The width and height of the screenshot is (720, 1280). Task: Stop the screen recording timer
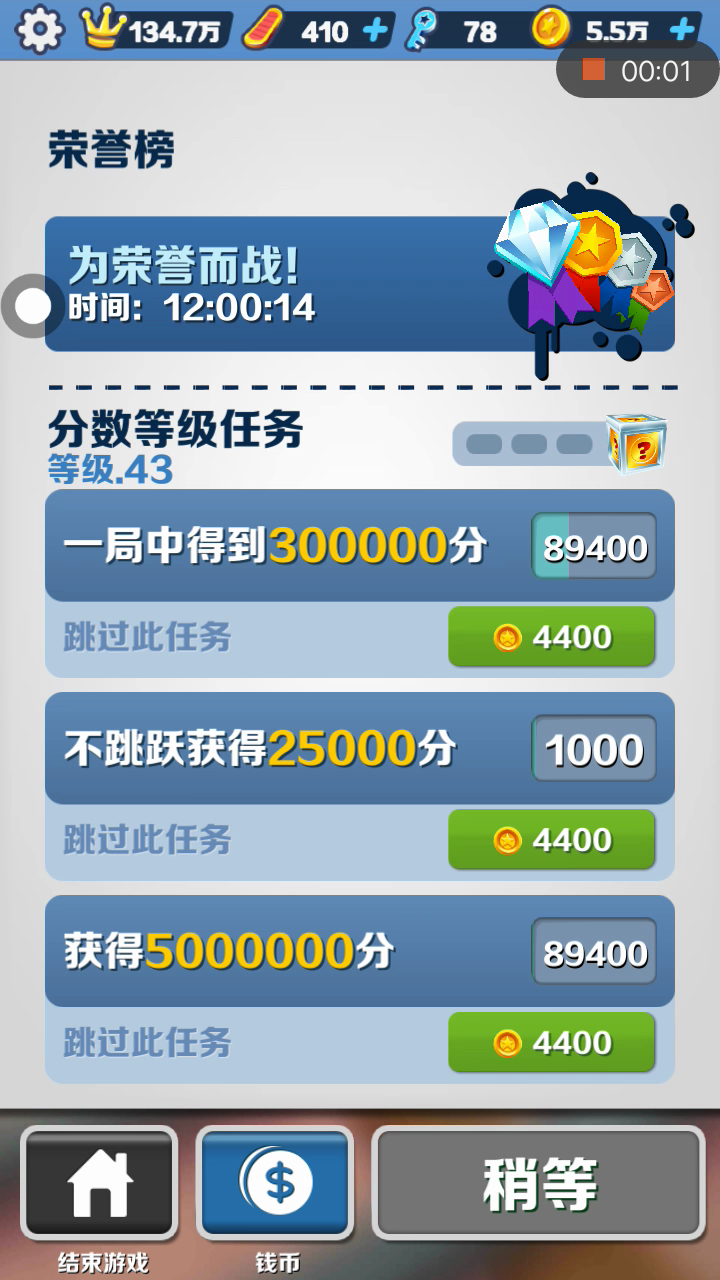(x=594, y=70)
